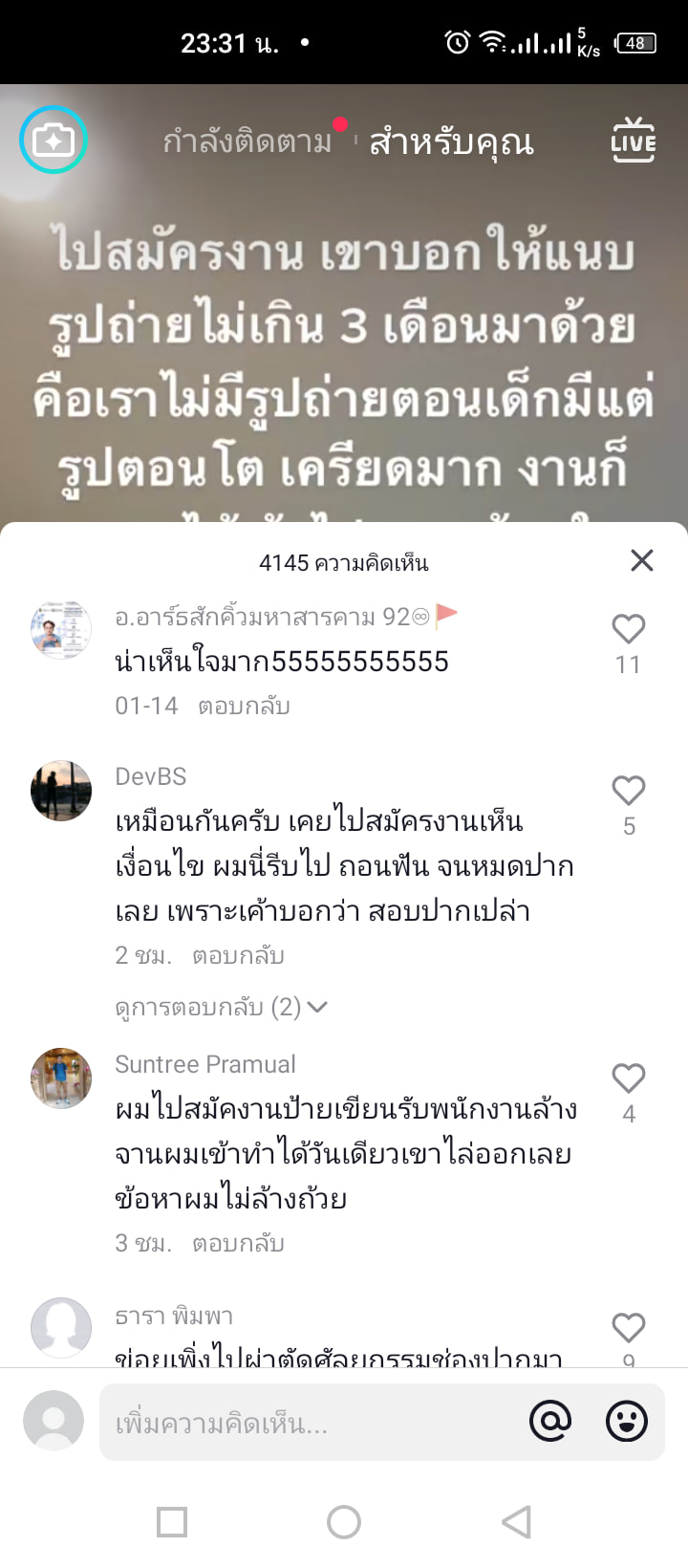The width and height of the screenshot is (688, 1568).
Task: Open DevBS's profile picture
Action: click(x=61, y=792)
